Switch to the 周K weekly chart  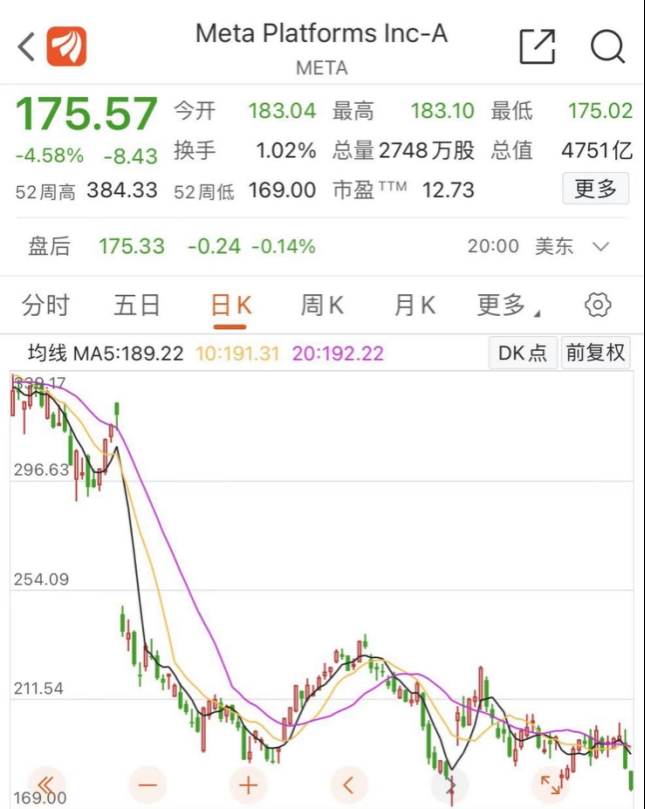322,305
